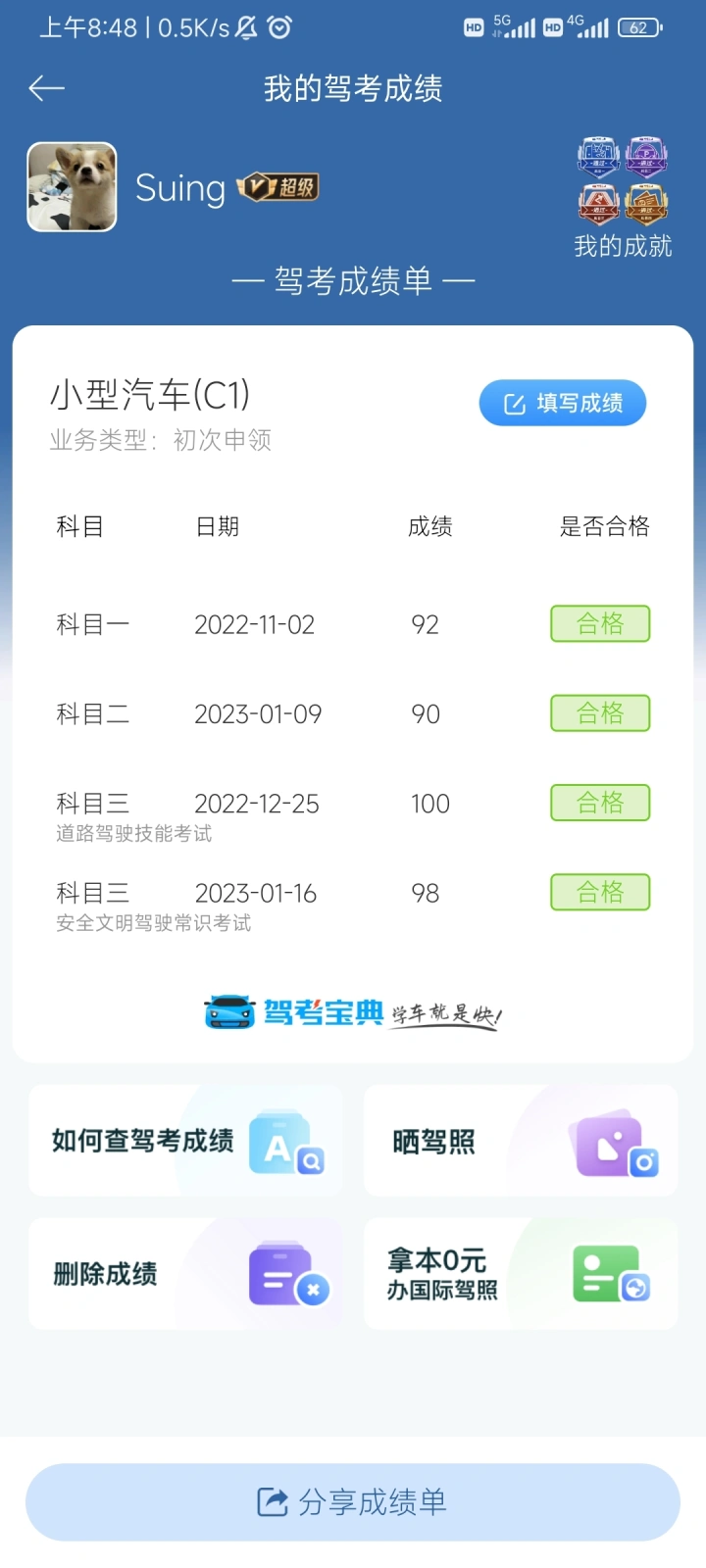706x1568 pixels.
Task: Select the 删除成绩 card
Action: [x=186, y=1274]
